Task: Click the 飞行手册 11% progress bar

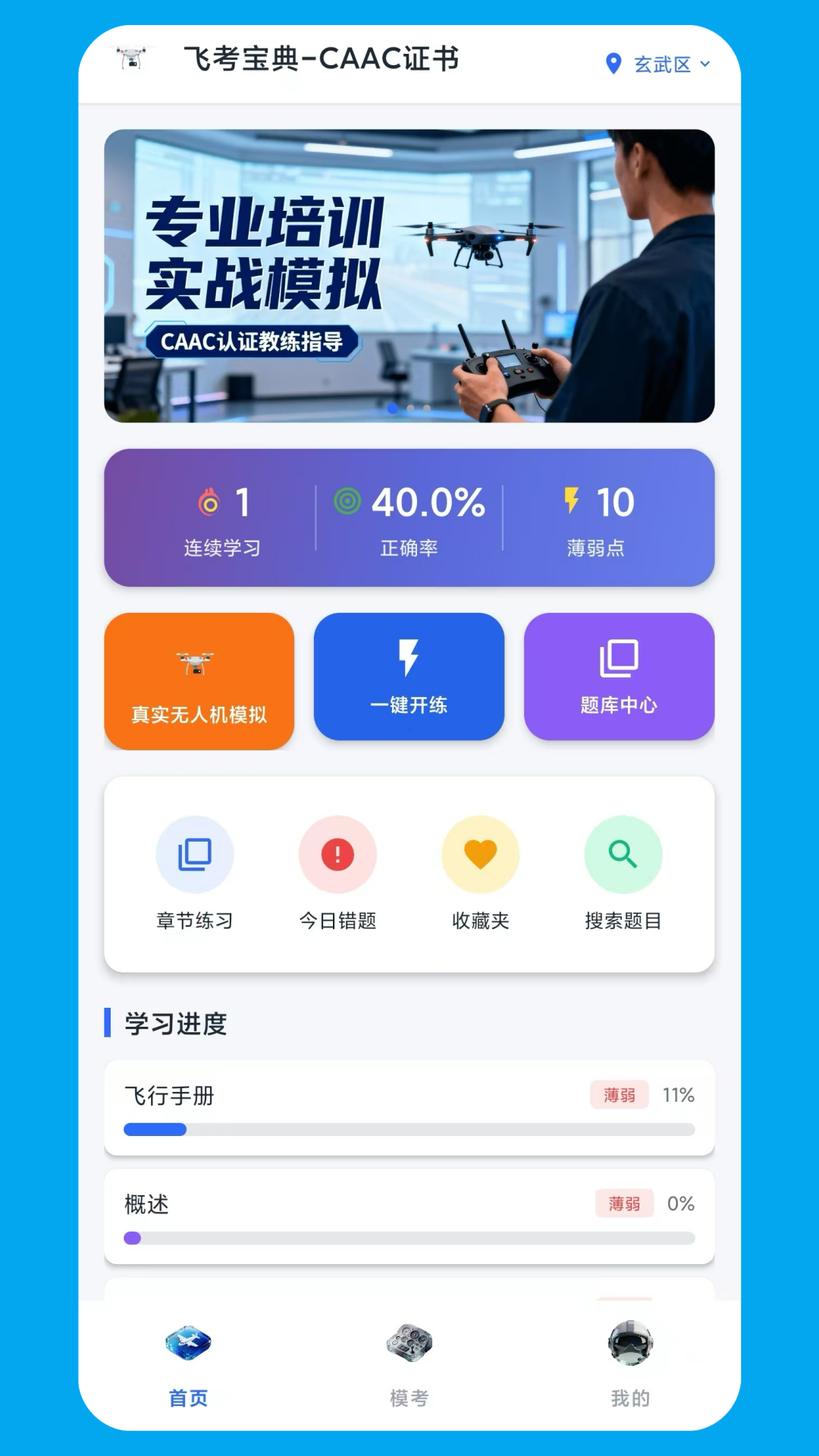Action: pos(409,1129)
